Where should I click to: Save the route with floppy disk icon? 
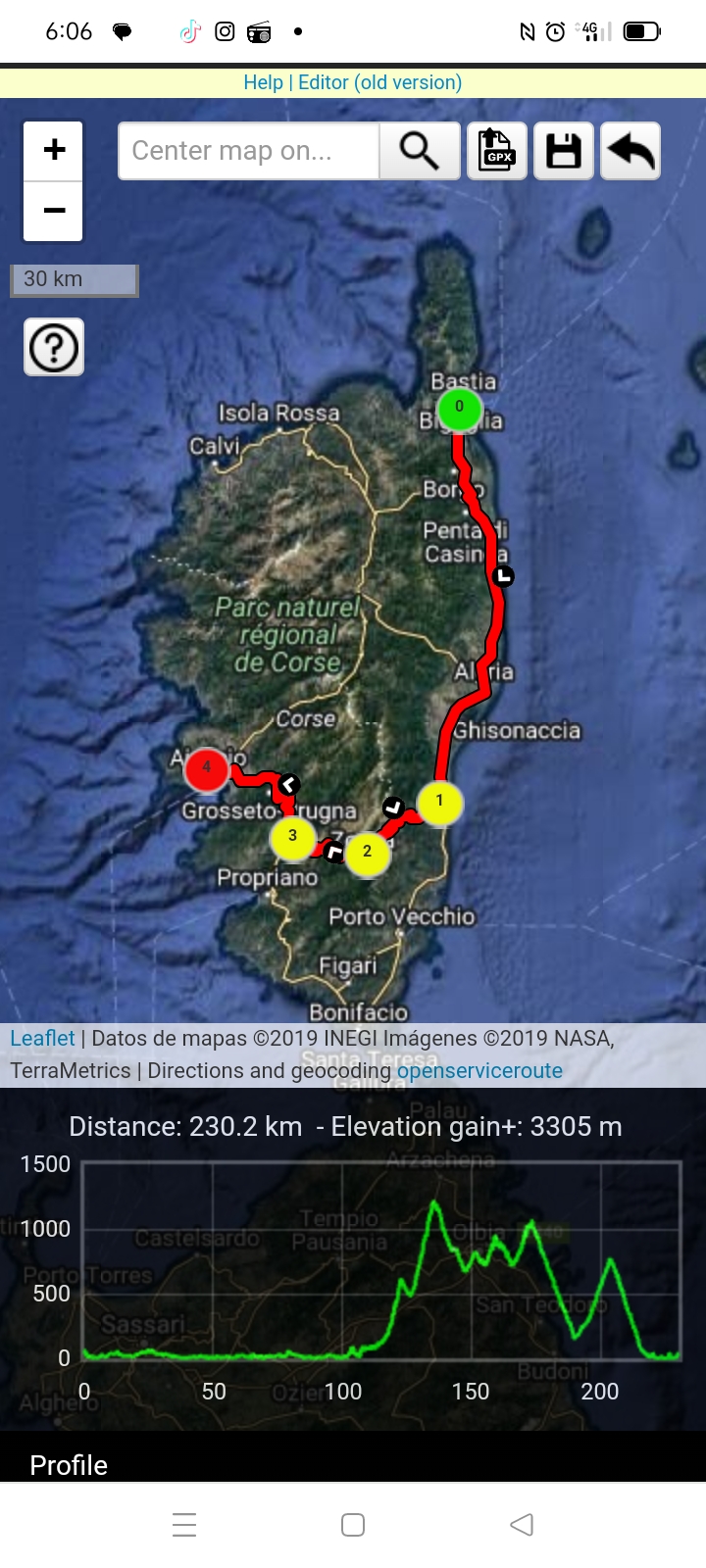[564, 151]
